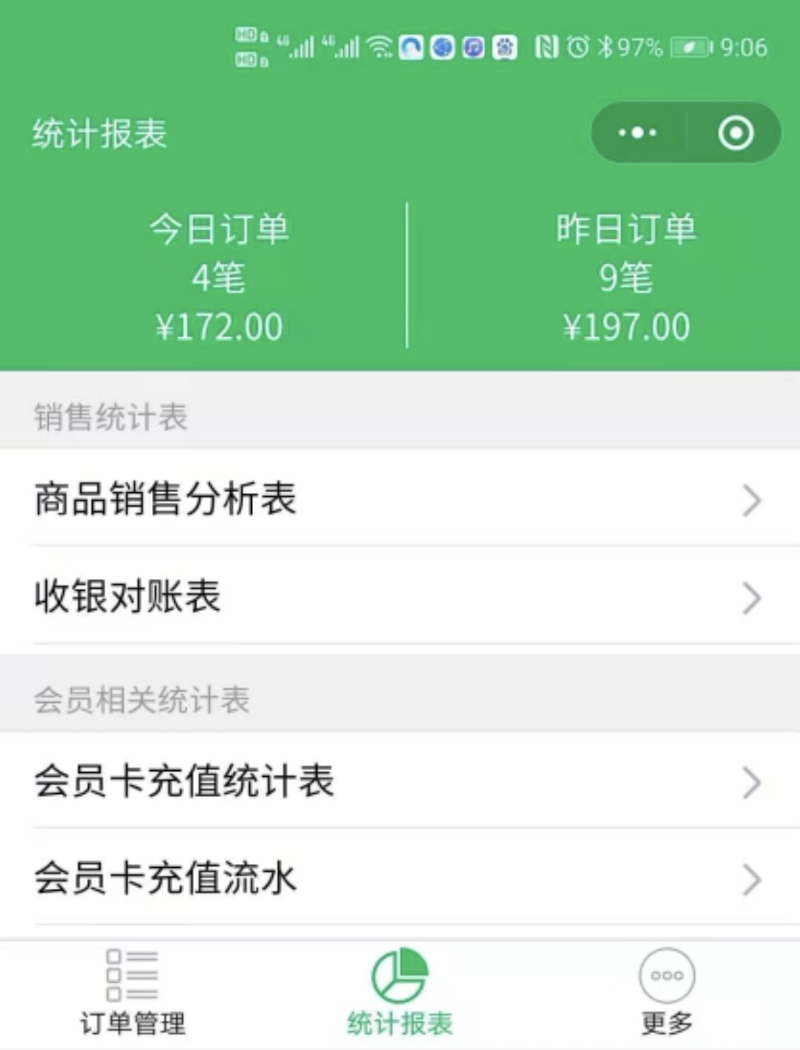Select the 统计报表 tab
Screen dimensions: 800x1050
click(x=400, y=994)
